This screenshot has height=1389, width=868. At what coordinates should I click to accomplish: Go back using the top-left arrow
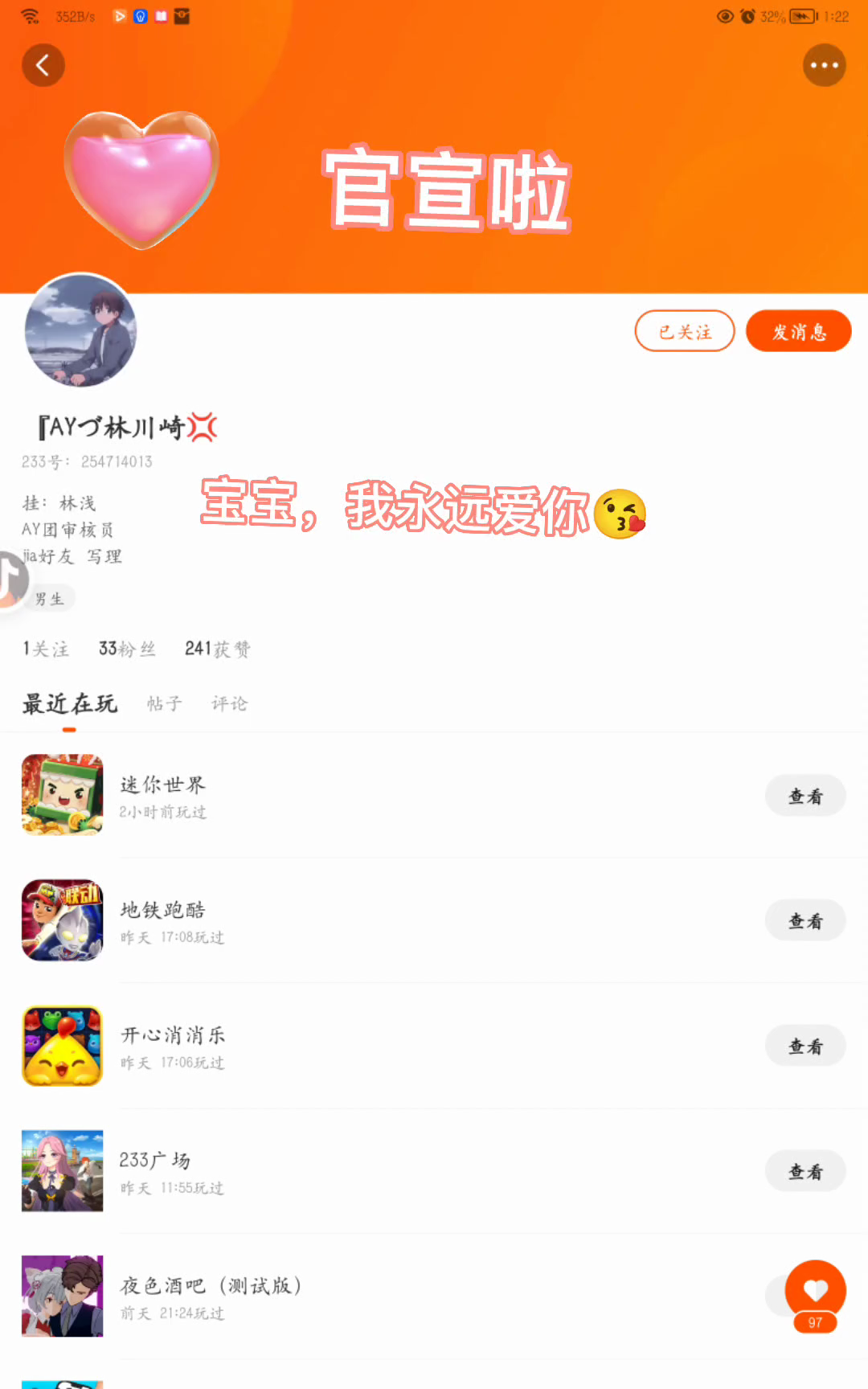point(43,65)
